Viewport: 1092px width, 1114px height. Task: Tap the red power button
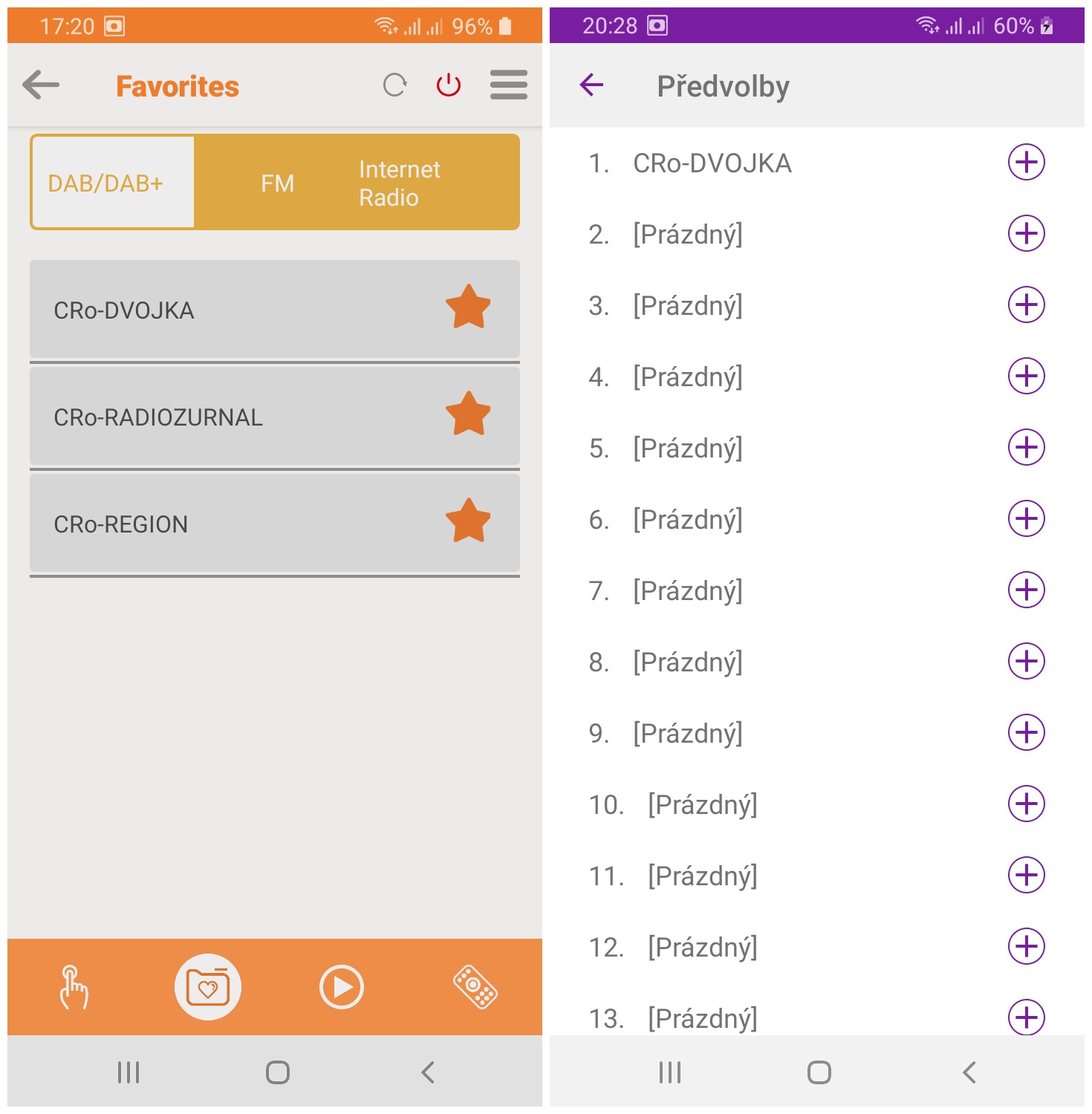(x=449, y=85)
